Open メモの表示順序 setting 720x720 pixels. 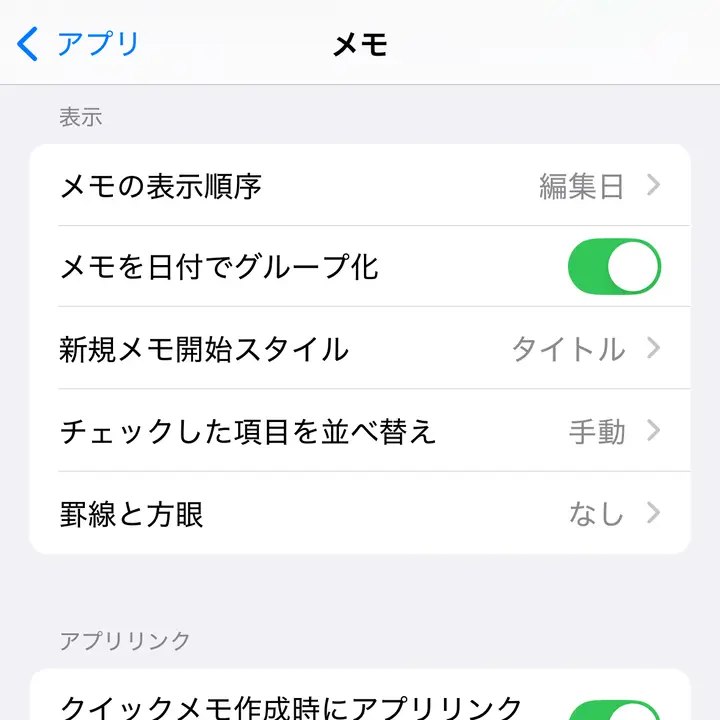[x=360, y=186]
